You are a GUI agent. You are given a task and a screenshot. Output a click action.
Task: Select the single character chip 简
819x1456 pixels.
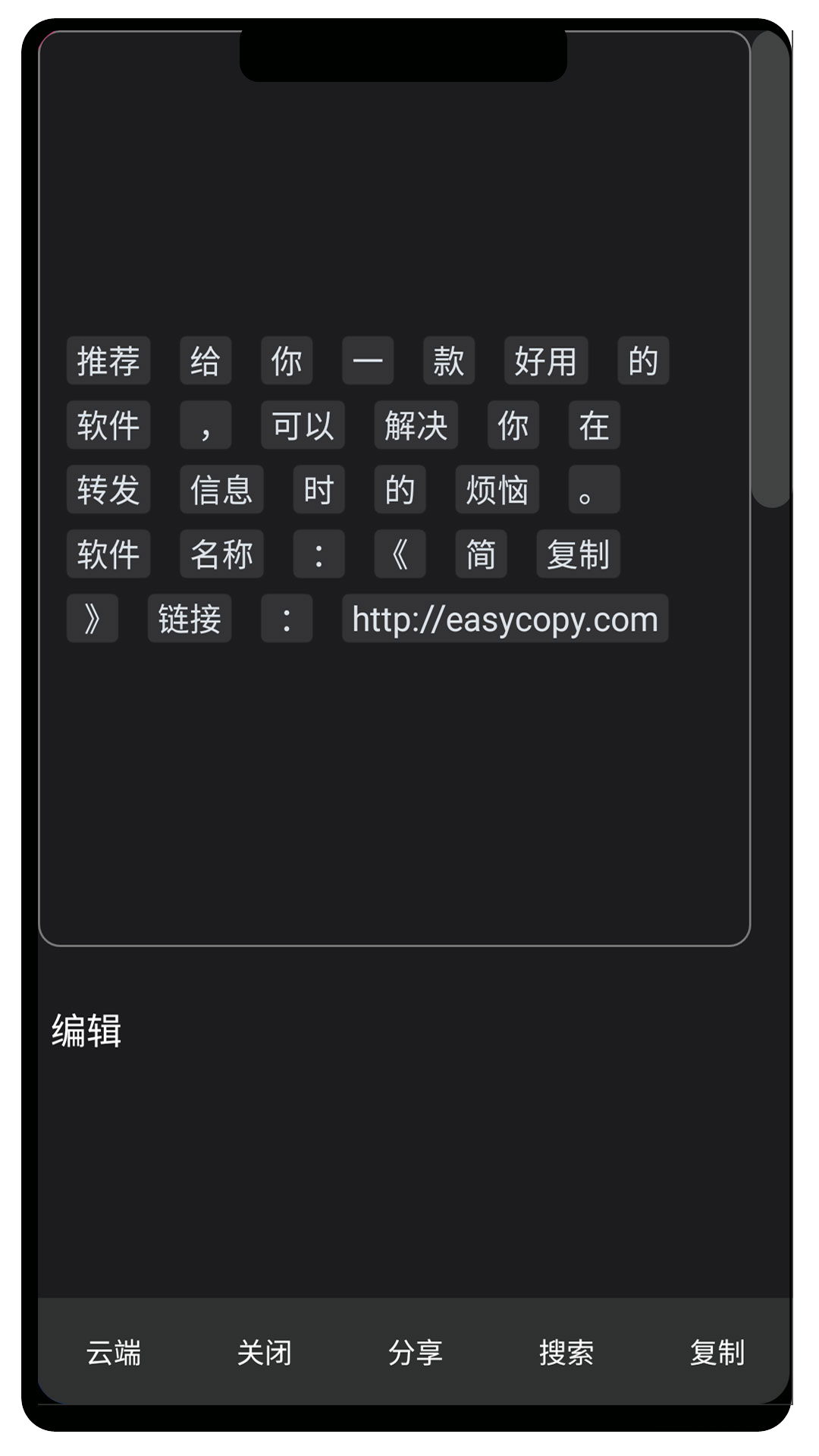click(x=481, y=554)
